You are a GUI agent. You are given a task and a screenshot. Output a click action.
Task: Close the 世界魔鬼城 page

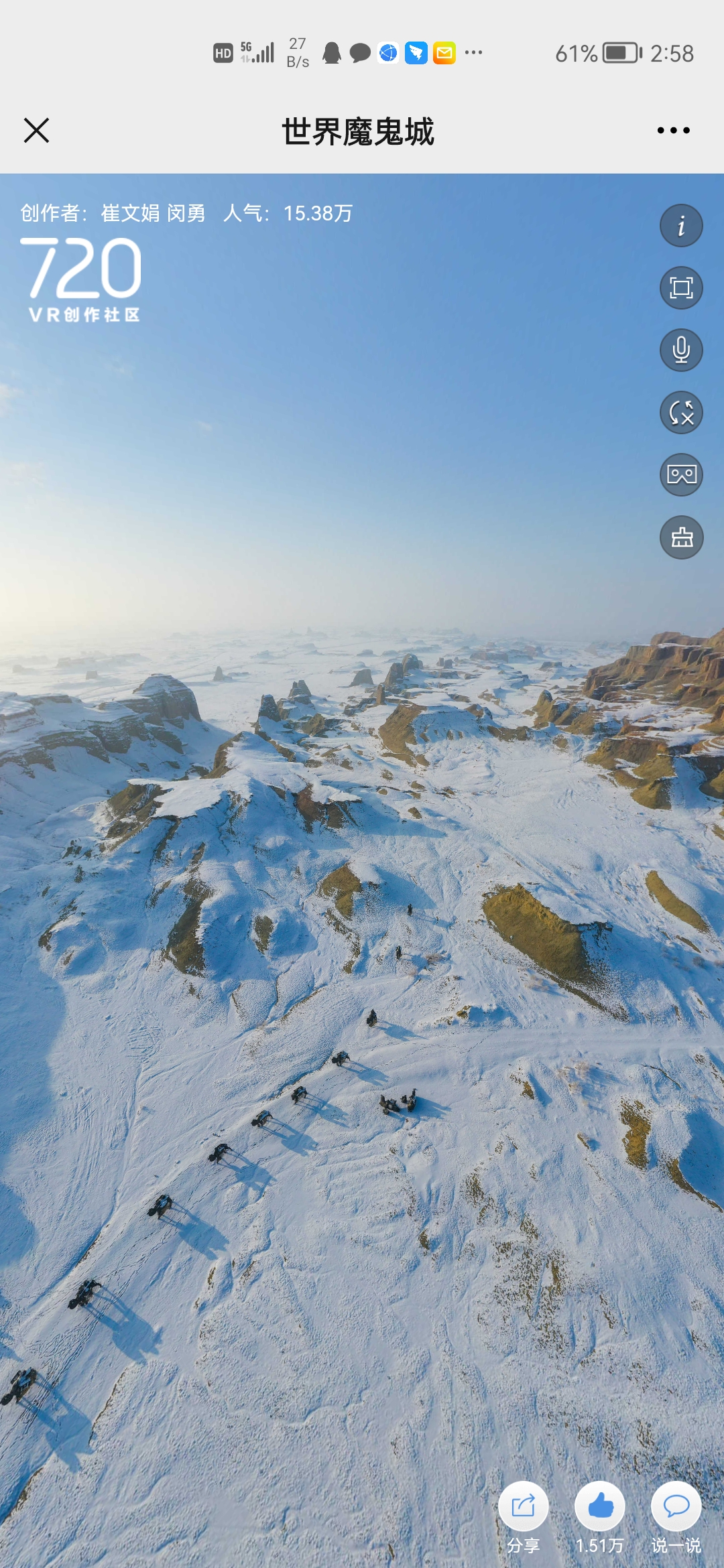pos(36,130)
